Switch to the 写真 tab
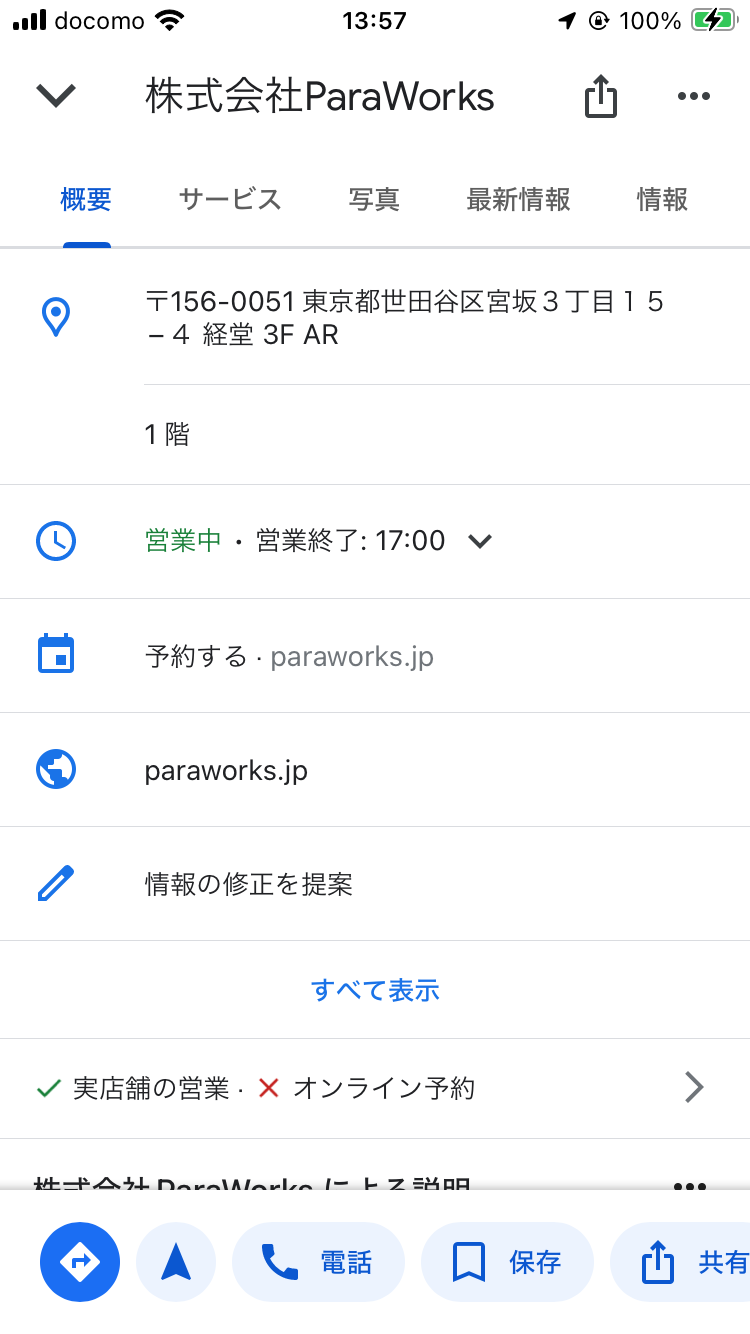 [x=374, y=199]
